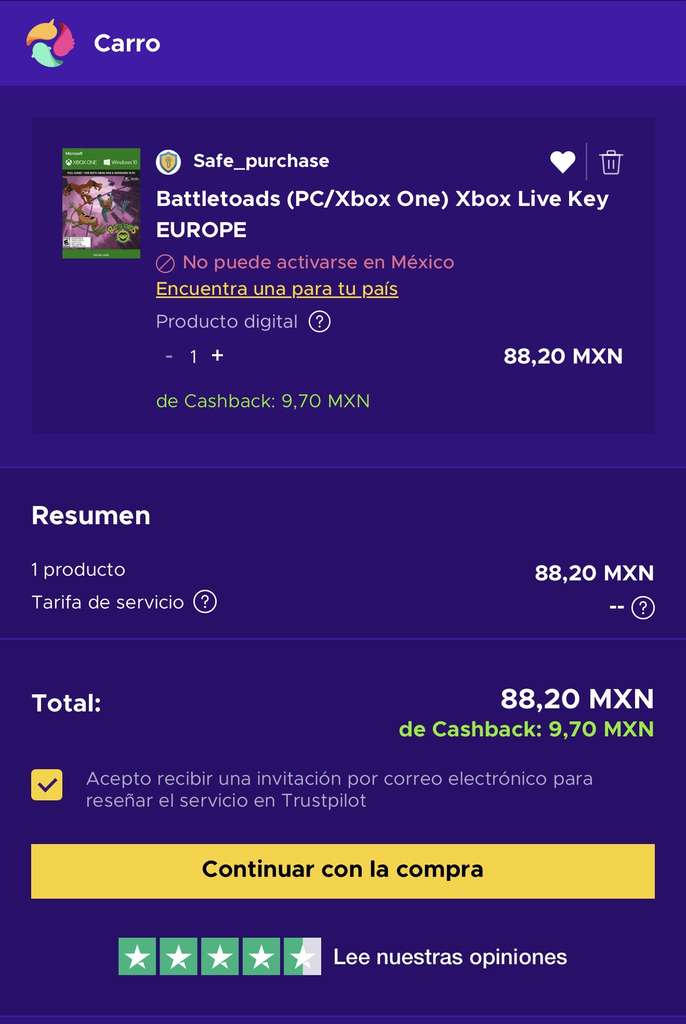Open the Battletoads product thumbnail
The width and height of the screenshot is (686, 1024).
tap(101, 203)
